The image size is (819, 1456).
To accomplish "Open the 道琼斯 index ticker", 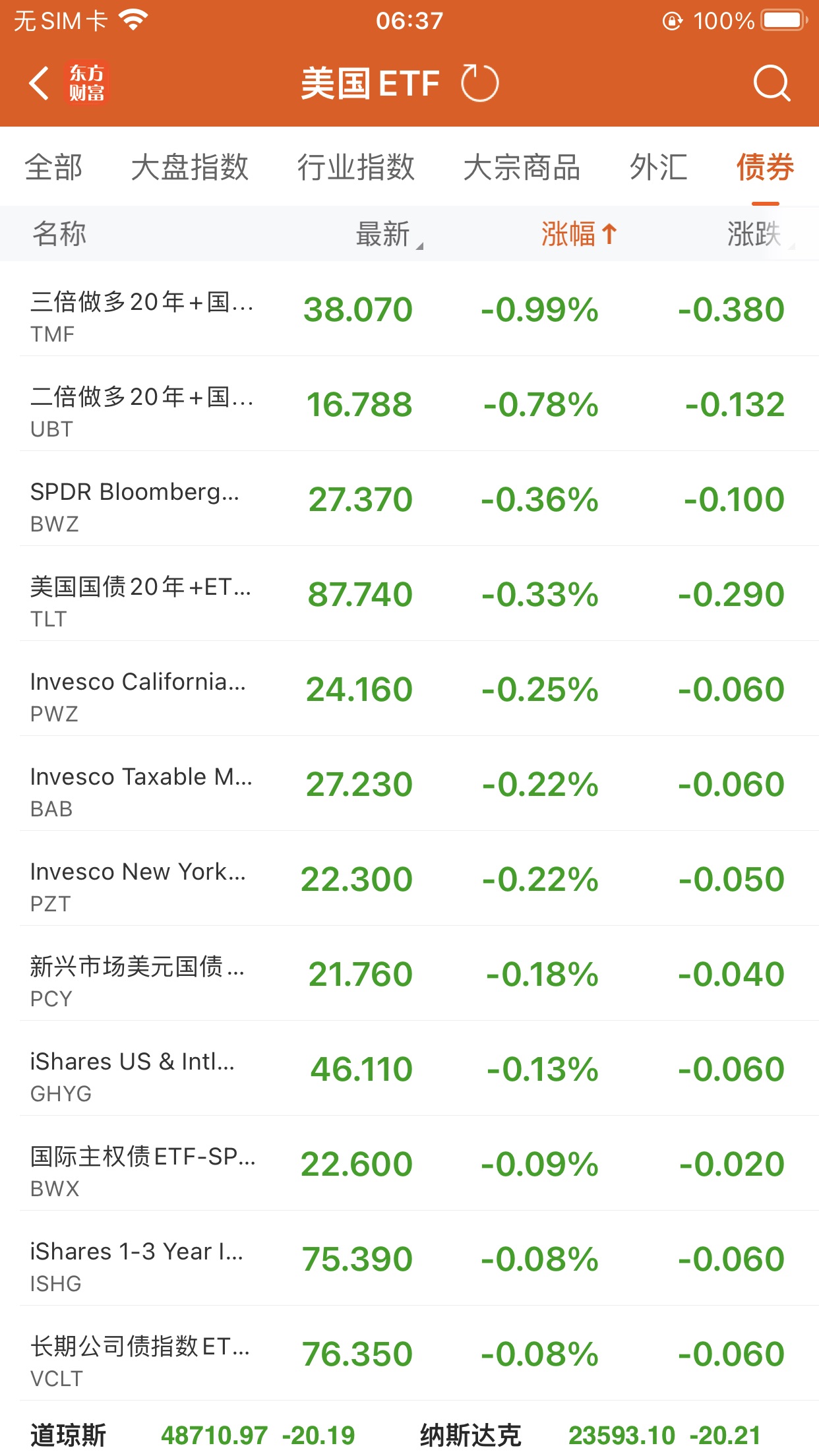I will click(191, 1435).
